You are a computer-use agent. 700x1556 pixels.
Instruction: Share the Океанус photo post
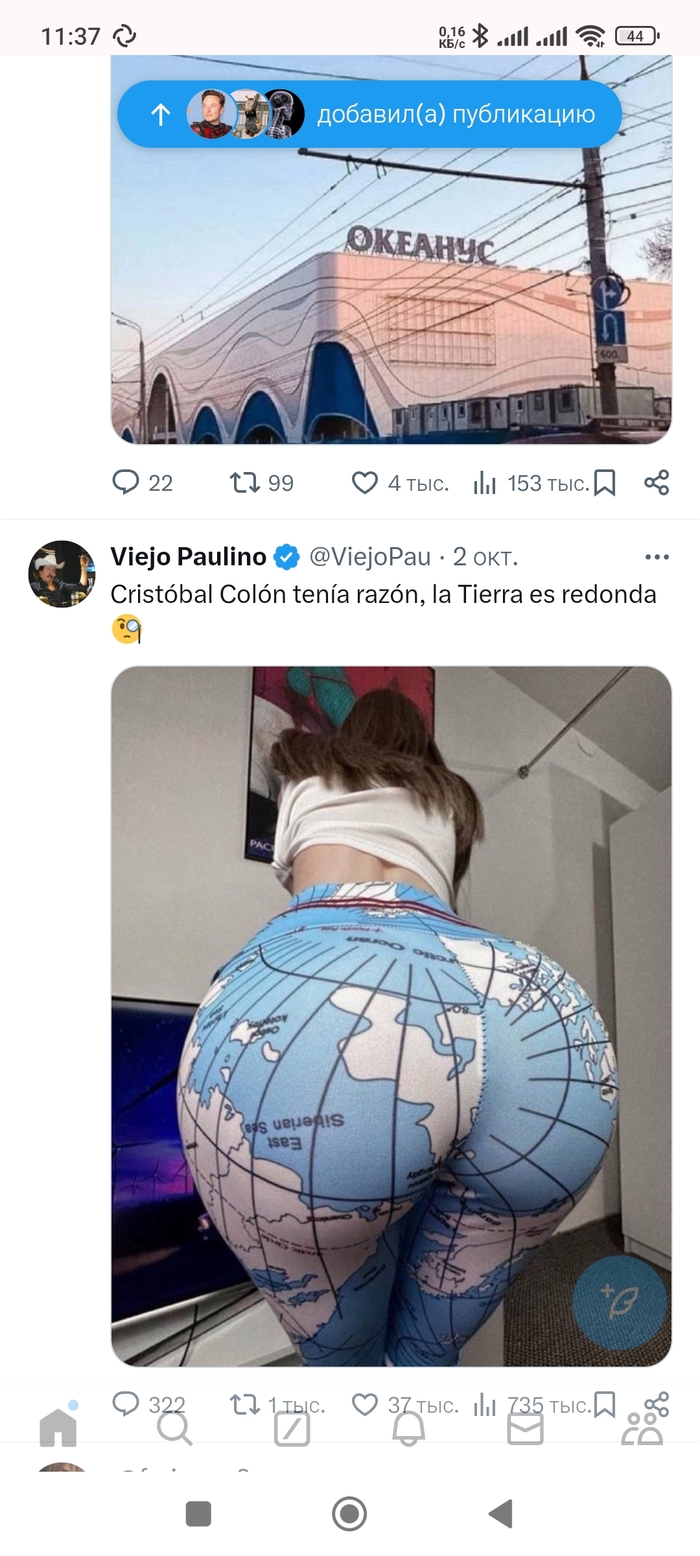point(656,483)
